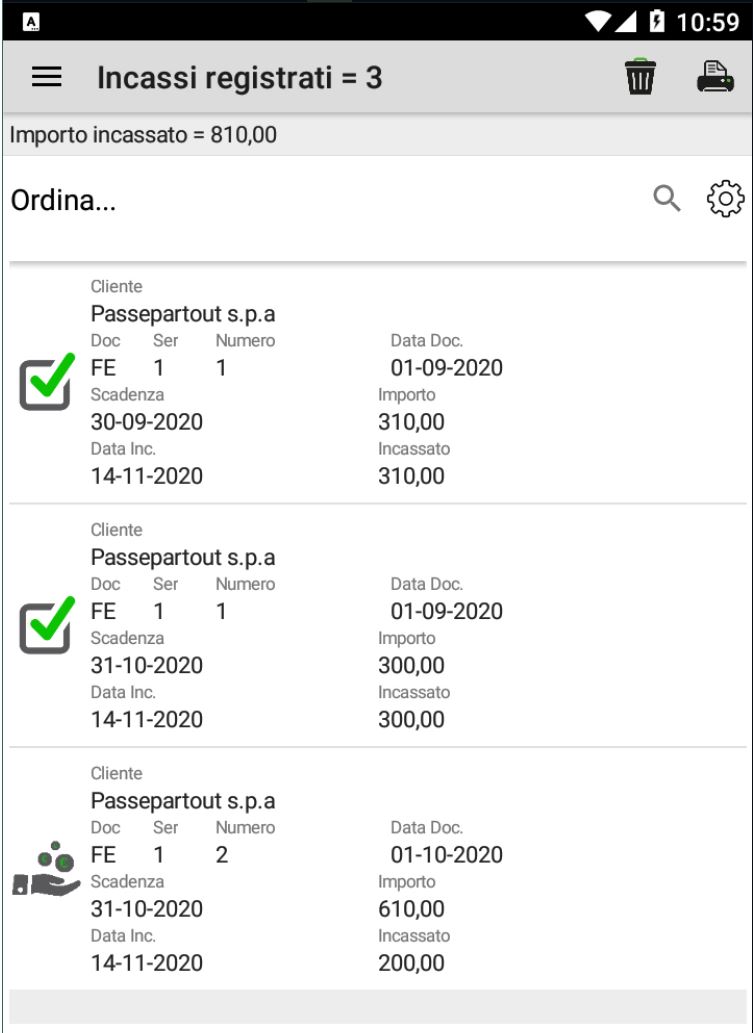Open the Ordina sort dropdown
Screen dimensions: 753x1033
pyautogui.click(x=64, y=200)
